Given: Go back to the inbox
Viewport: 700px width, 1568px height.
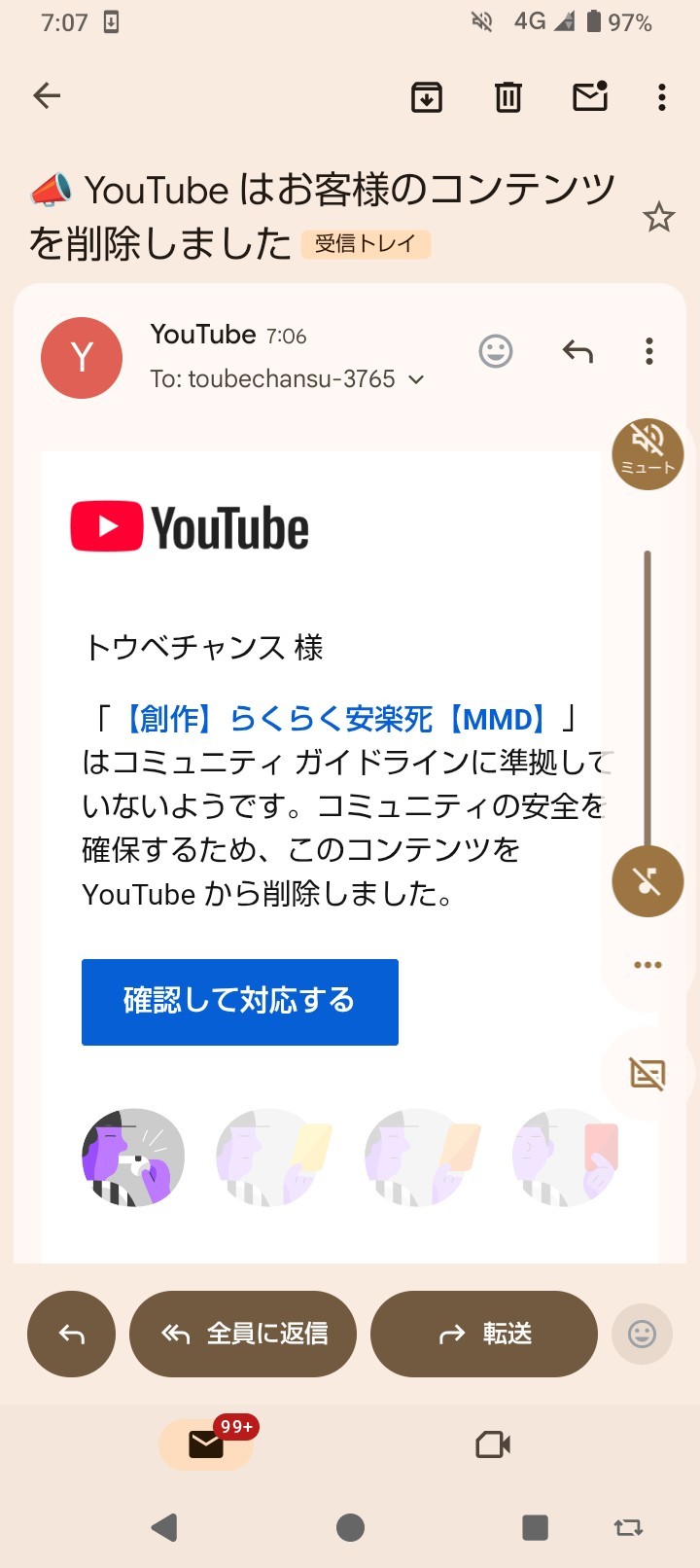Looking at the screenshot, I should [x=47, y=95].
